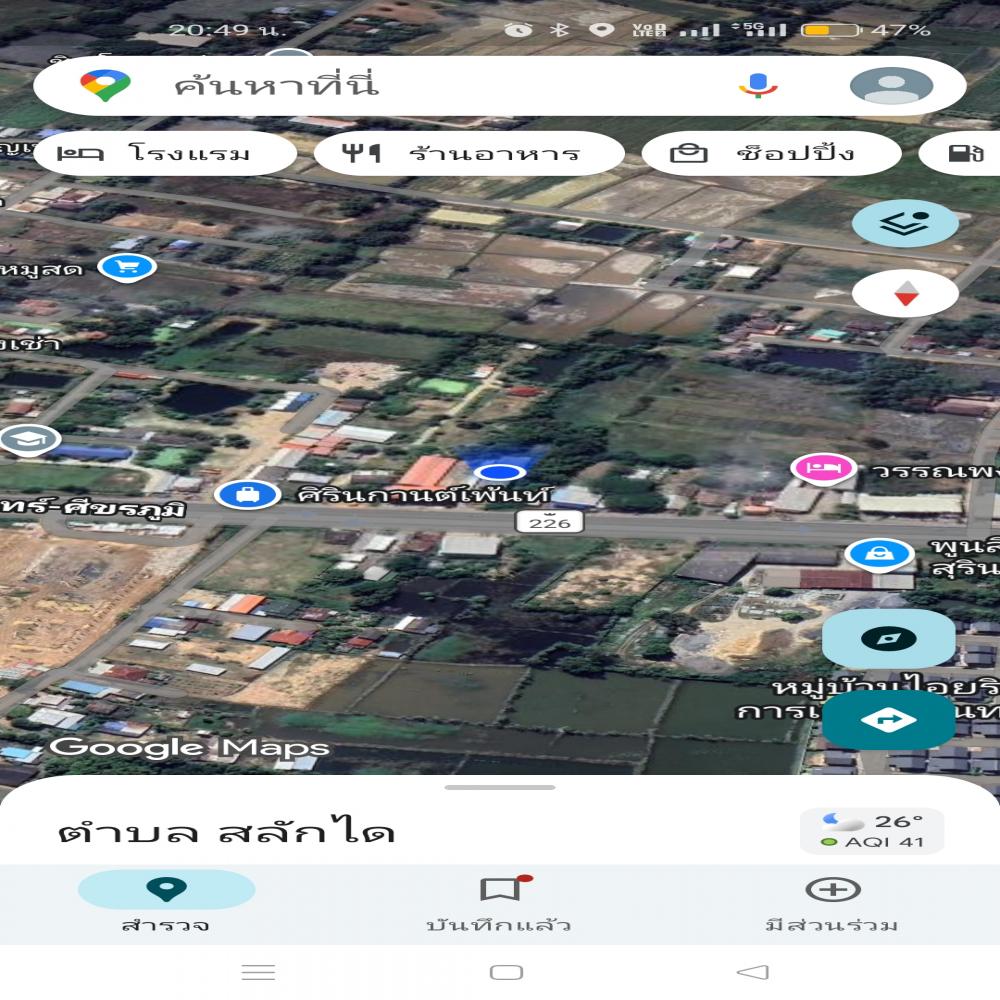1000x1000 pixels.
Task: Go back with system back button
Action: pyautogui.click(x=751, y=972)
